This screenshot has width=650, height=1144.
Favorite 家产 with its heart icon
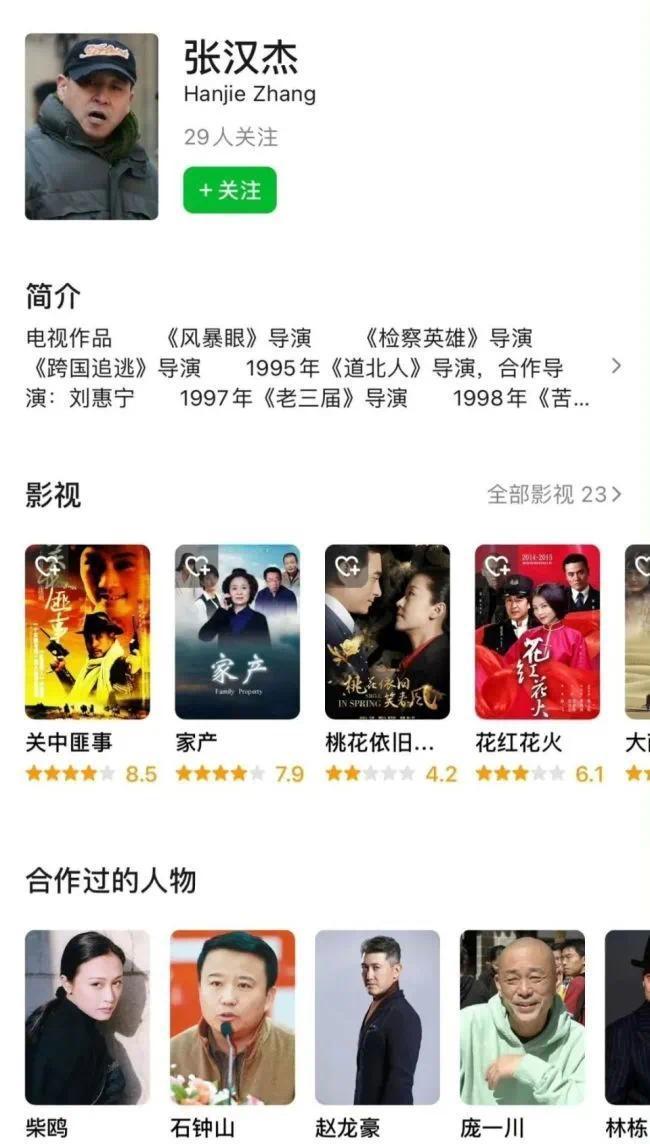point(197,567)
